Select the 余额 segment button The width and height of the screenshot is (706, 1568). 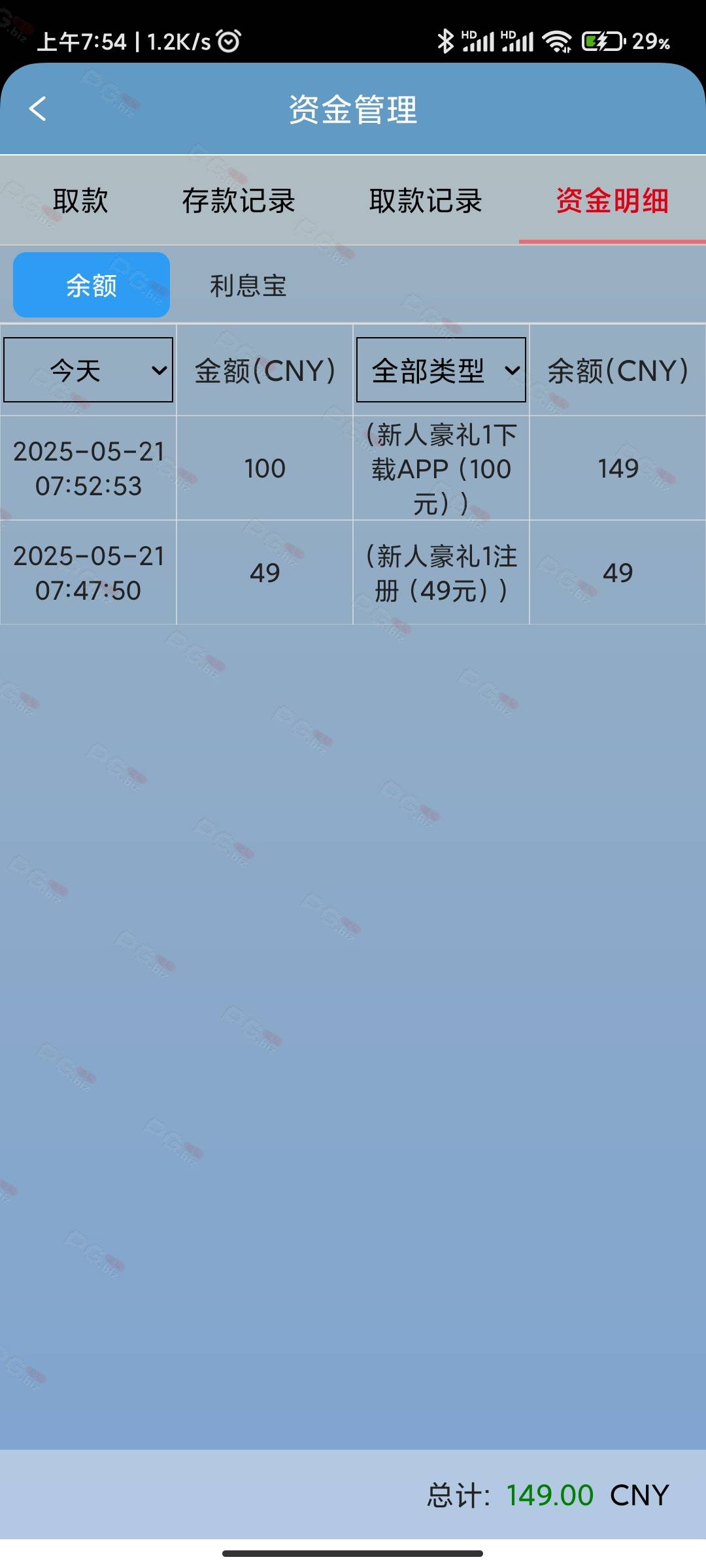(x=92, y=285)
